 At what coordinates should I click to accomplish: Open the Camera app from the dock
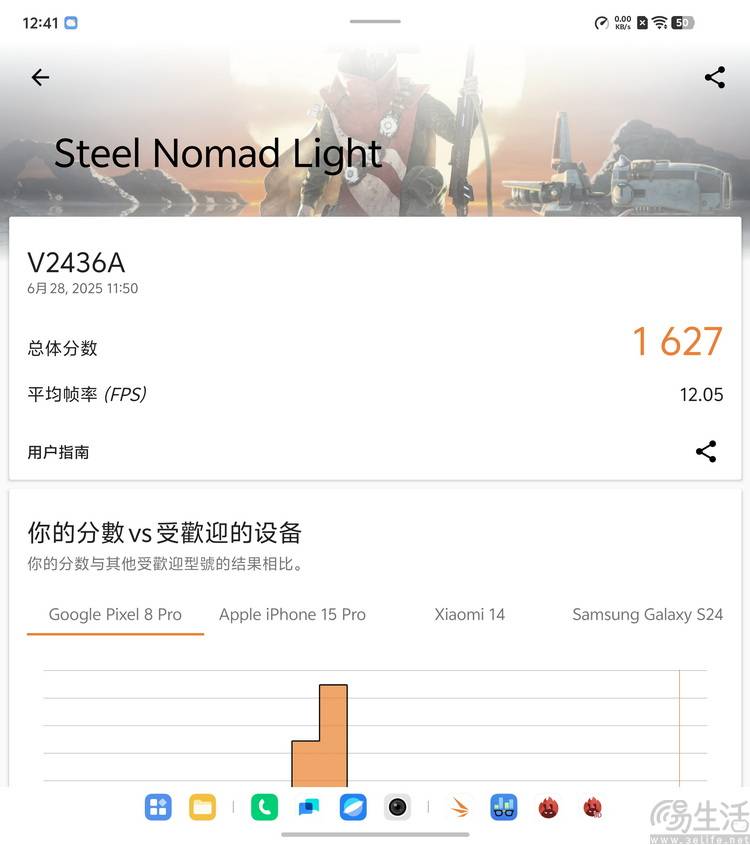[398, 807]
